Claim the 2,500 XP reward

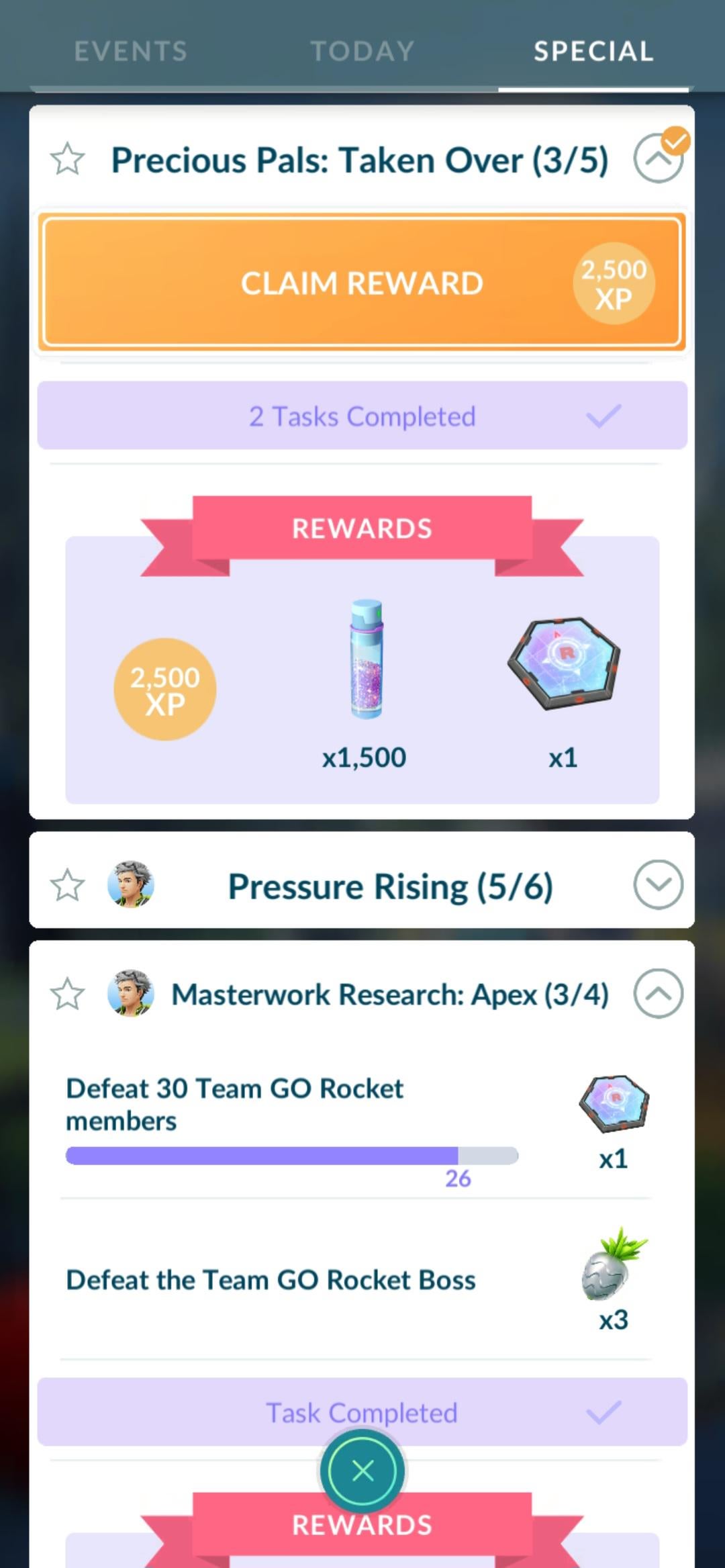[362, 283]
